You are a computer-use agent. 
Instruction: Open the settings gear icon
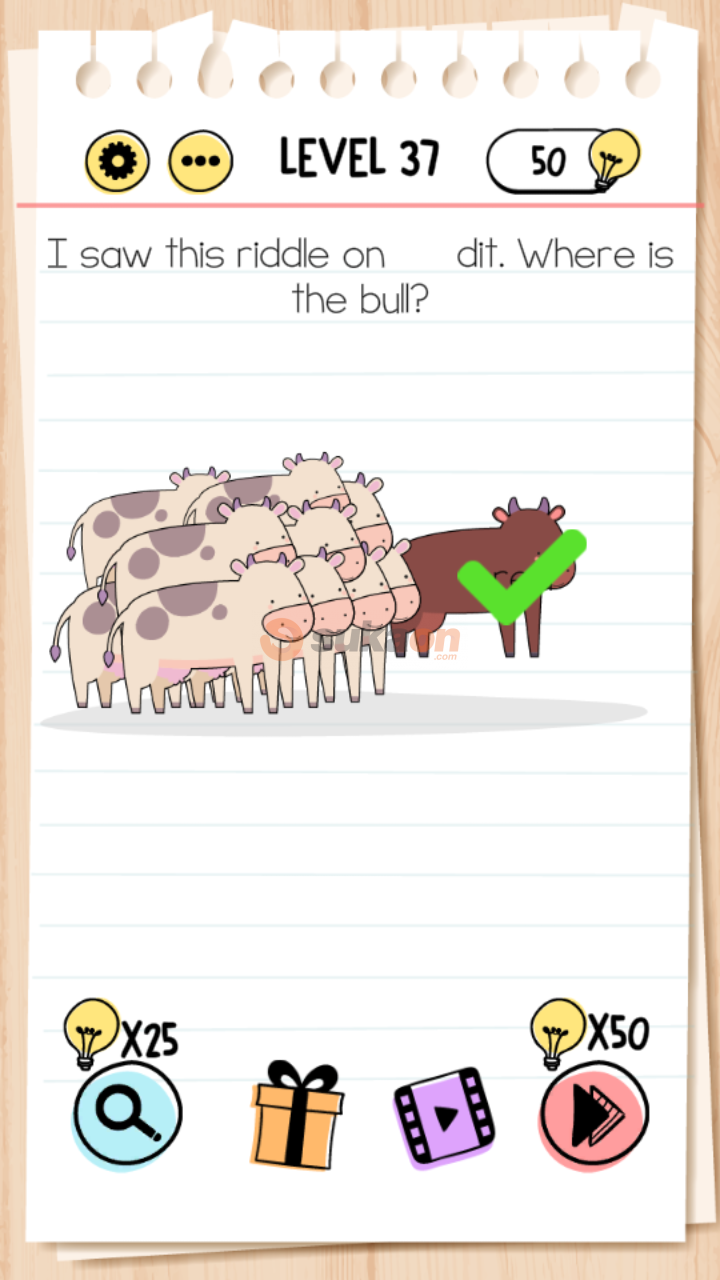tap(117, 161)
